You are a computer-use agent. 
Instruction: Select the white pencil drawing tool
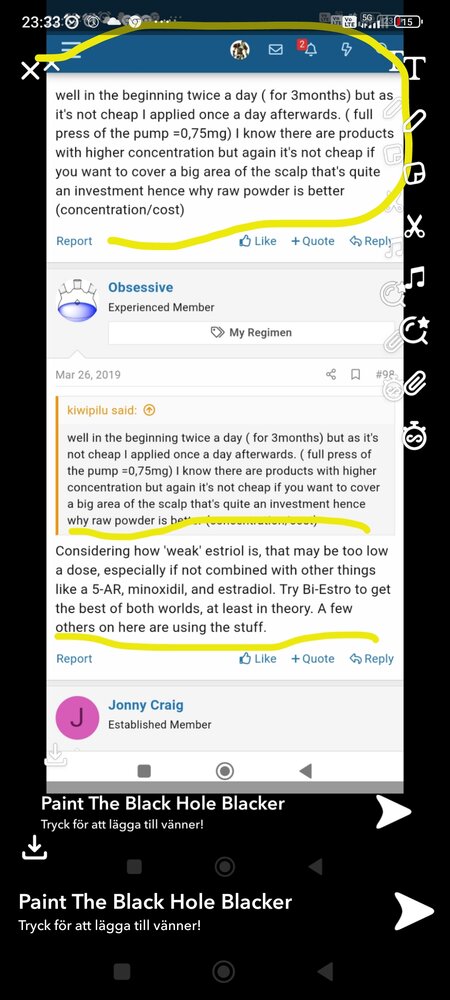pos(415,120)
